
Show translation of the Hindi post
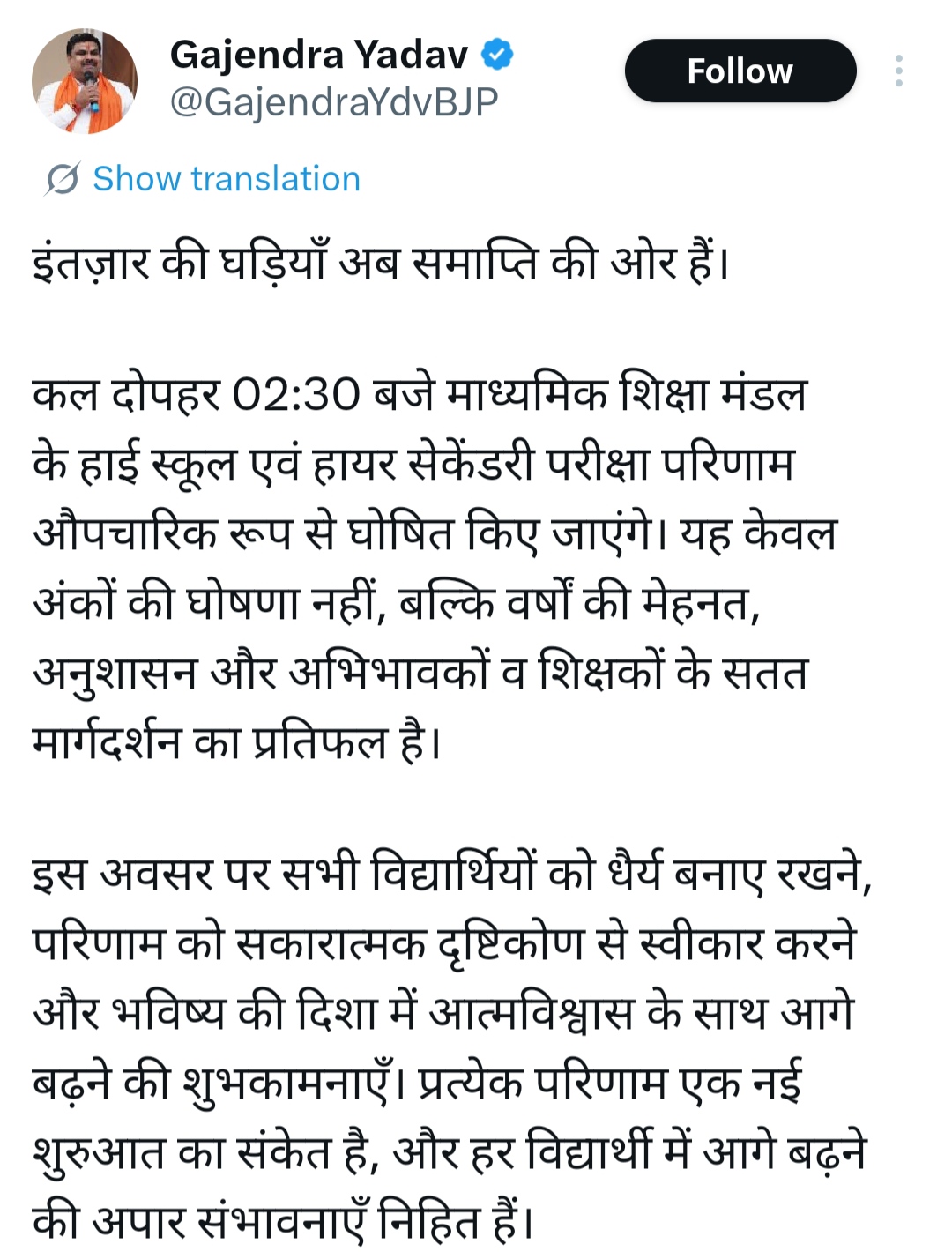coord(226,179)
